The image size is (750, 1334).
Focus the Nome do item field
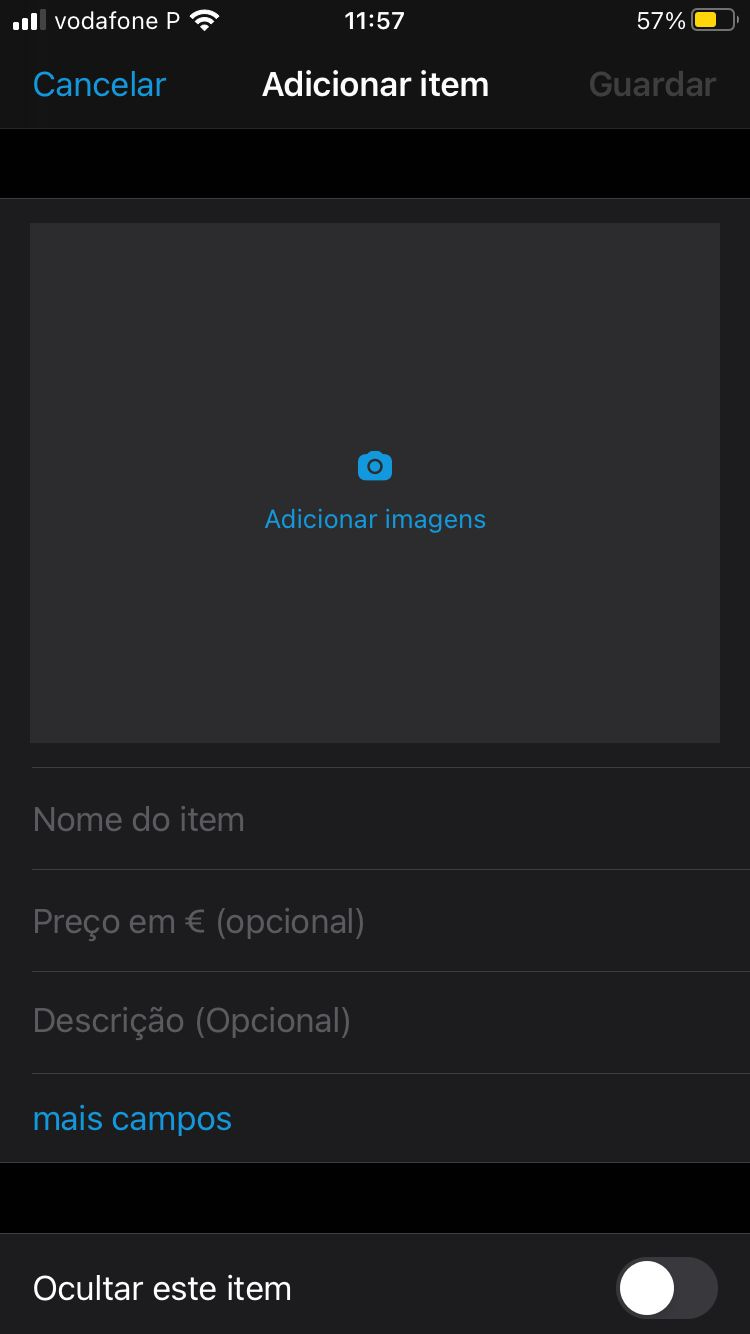click(x=391, y=819)
